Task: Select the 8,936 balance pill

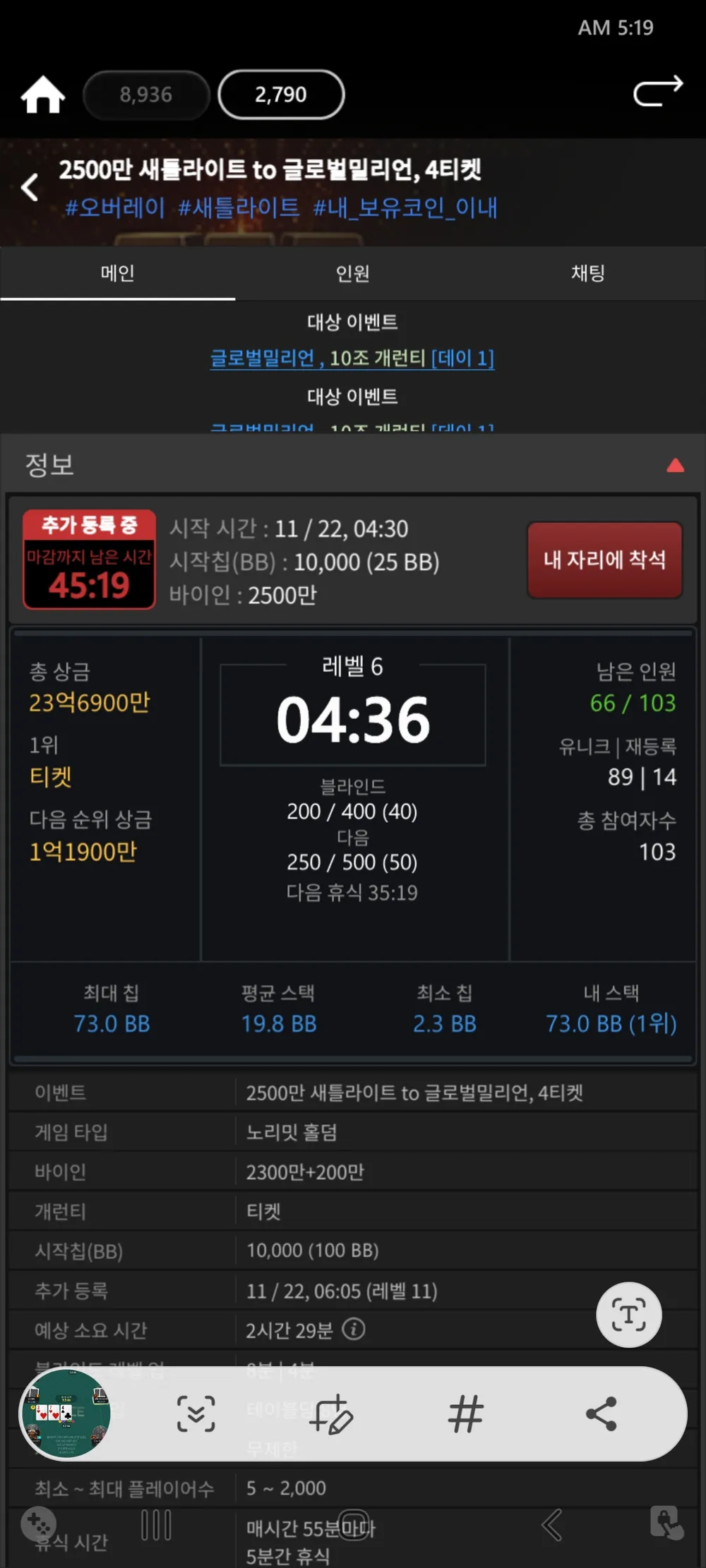Action: pyautogui.click(x=146, y=95)
